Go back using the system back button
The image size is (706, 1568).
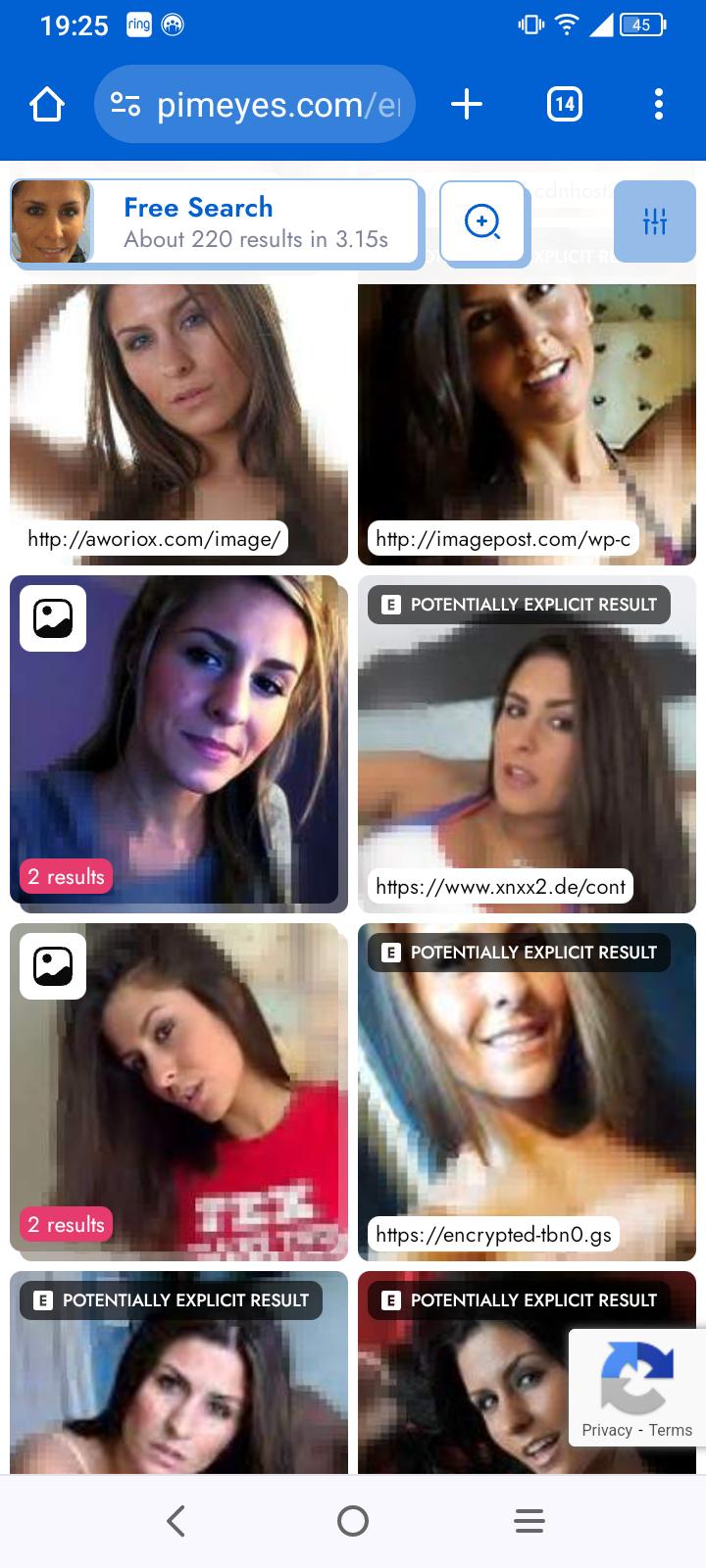[176, 1521]
